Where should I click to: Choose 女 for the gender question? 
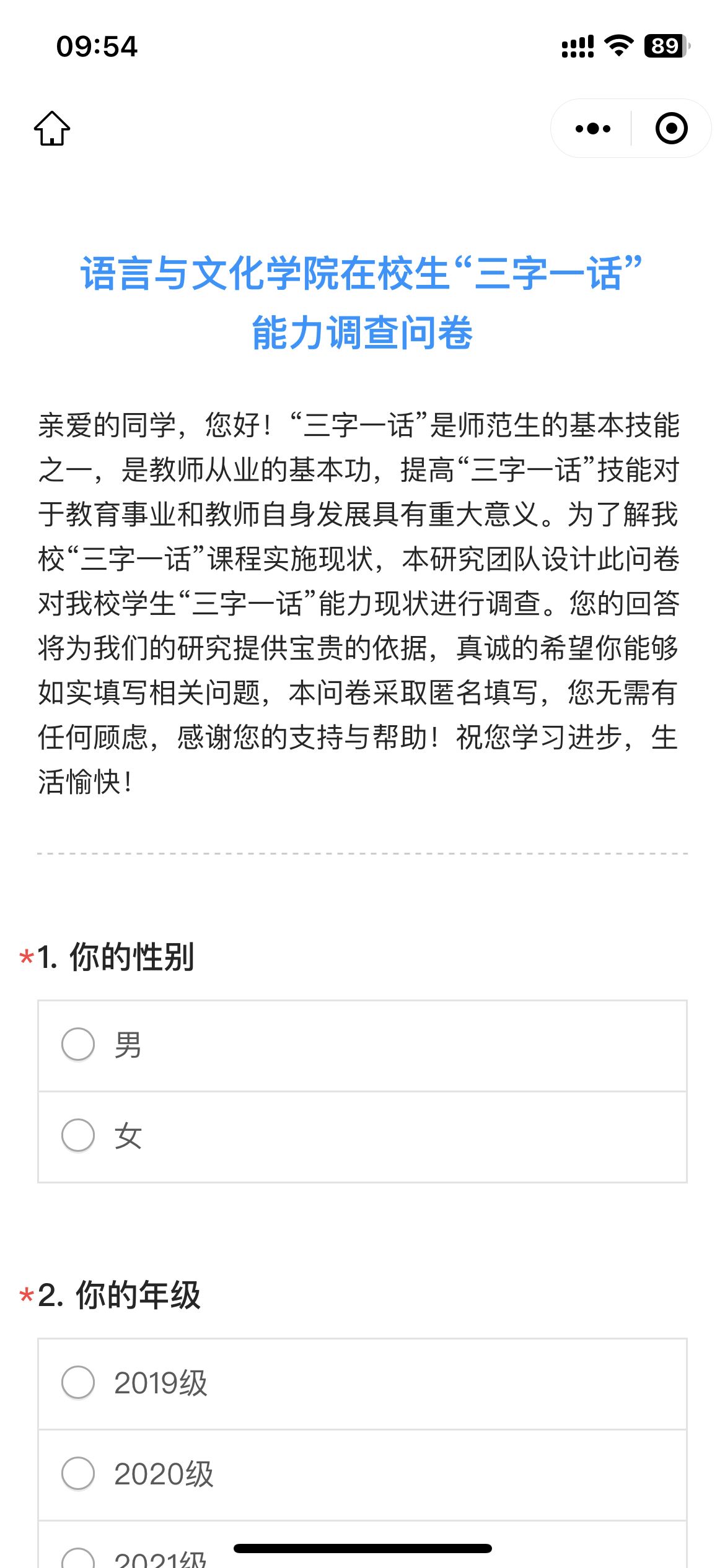(x=79, y=1136)
